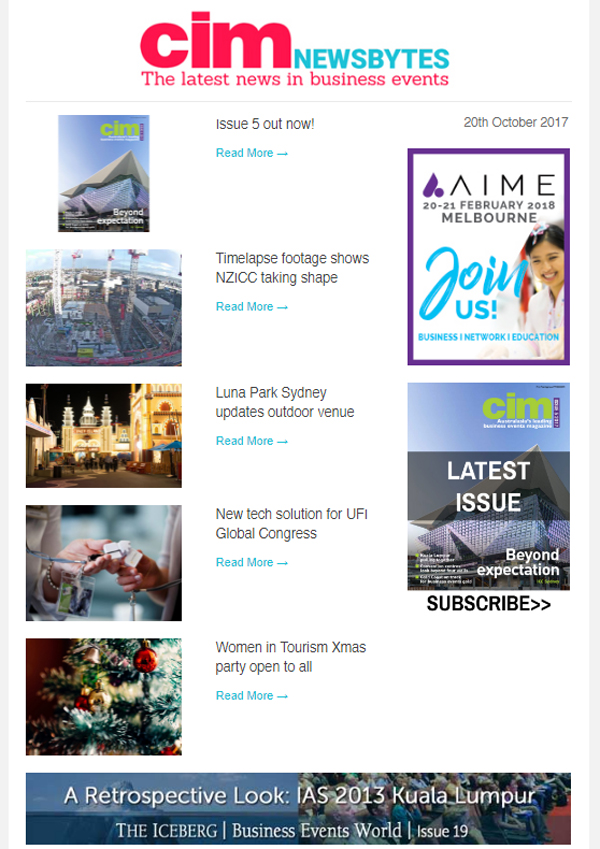Open the AIME Melbourne Join Us banner
The width and height of the screenshot is (600, 849).
tap(488, 257)
